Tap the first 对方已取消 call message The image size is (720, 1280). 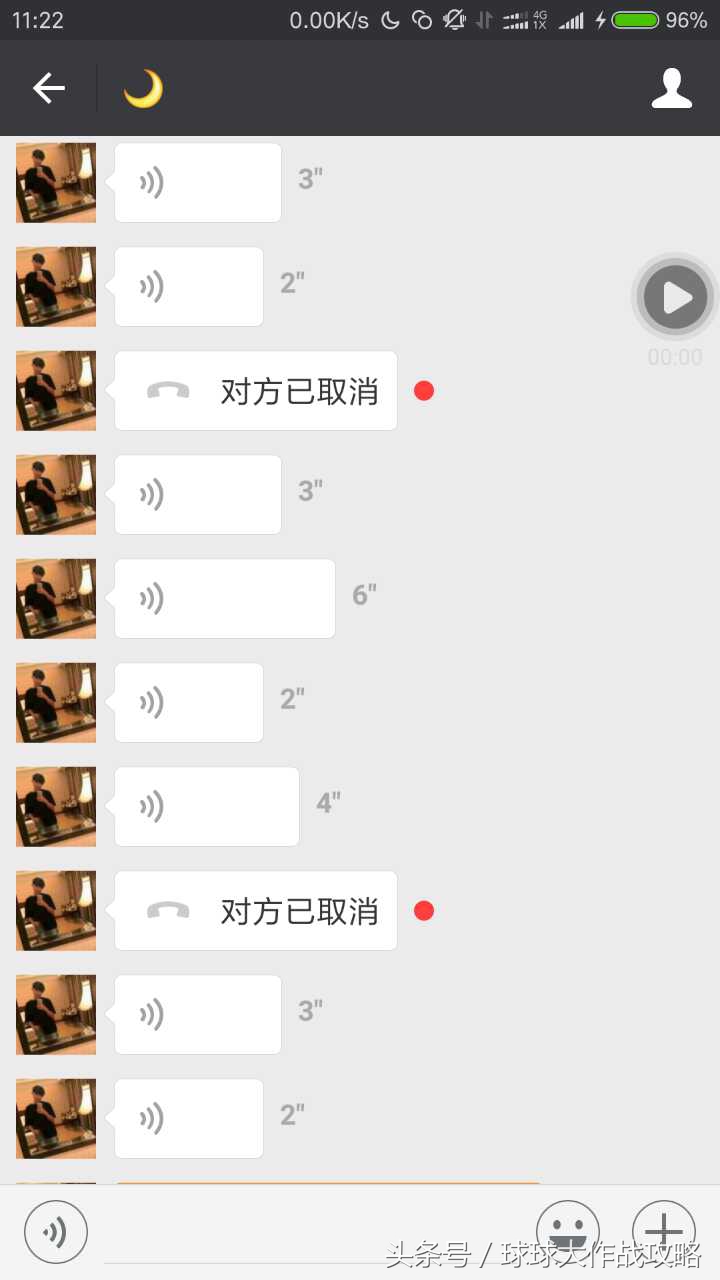pyautogui.click(x=255, y=391)
